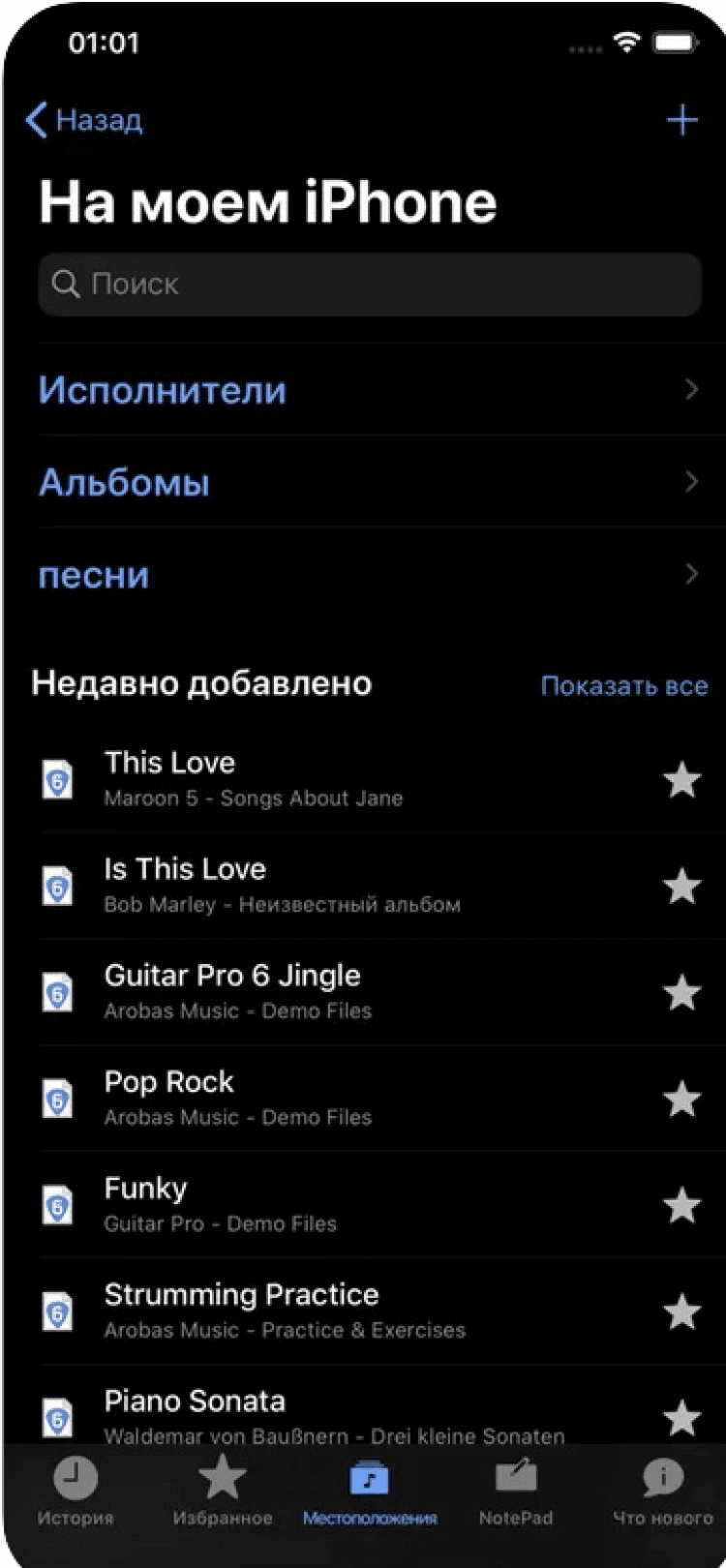This screenshot has width=726, height=1568.
Task: Select the Местоположения tab
Action: click(369, 1493)
